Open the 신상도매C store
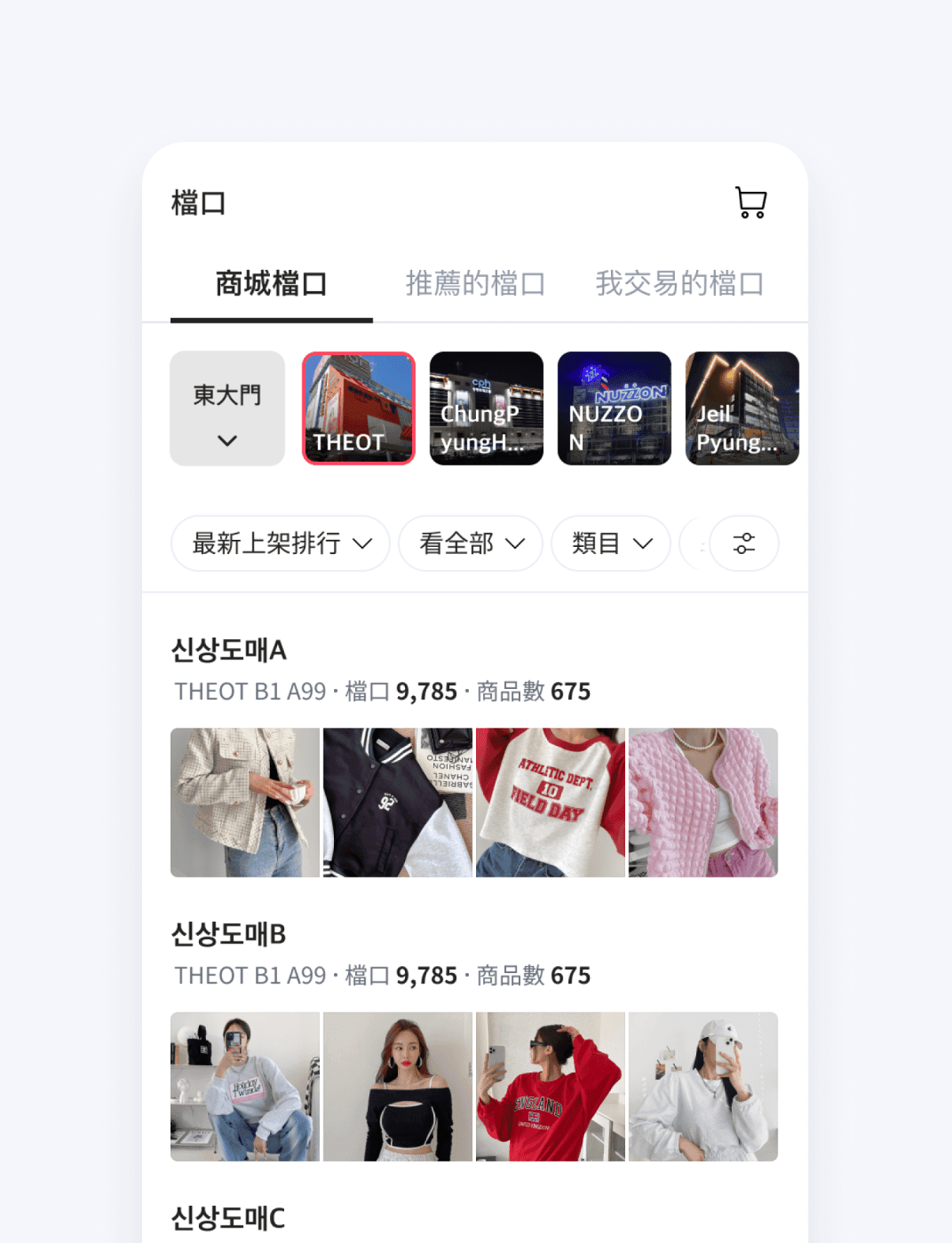This screenshot has width=952, height=1243. point(229,1219)
